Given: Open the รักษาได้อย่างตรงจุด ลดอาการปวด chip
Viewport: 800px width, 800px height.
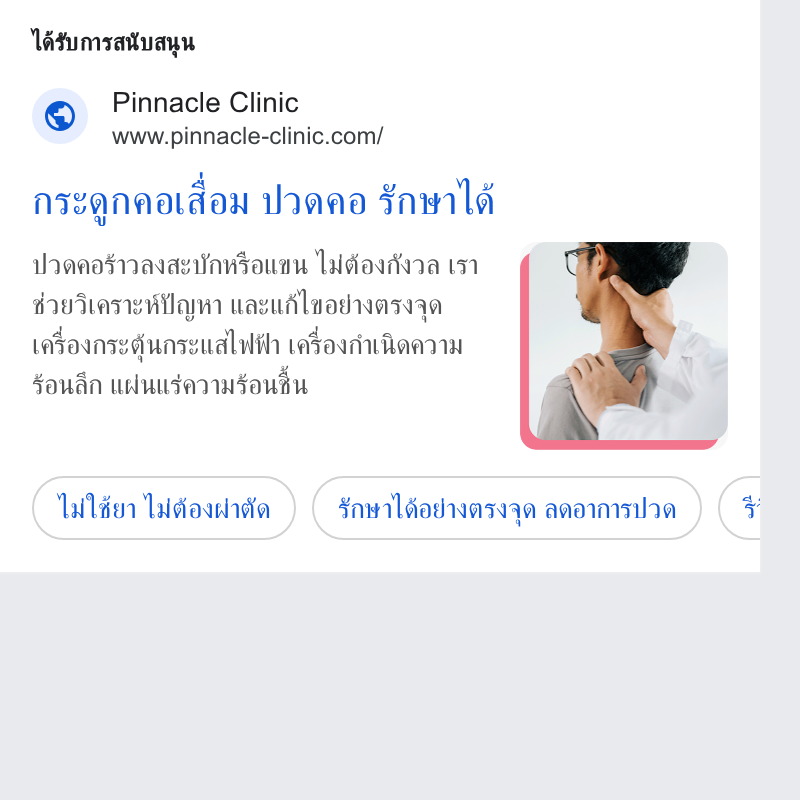Looking at the screenshot, I should coord(507,508).
